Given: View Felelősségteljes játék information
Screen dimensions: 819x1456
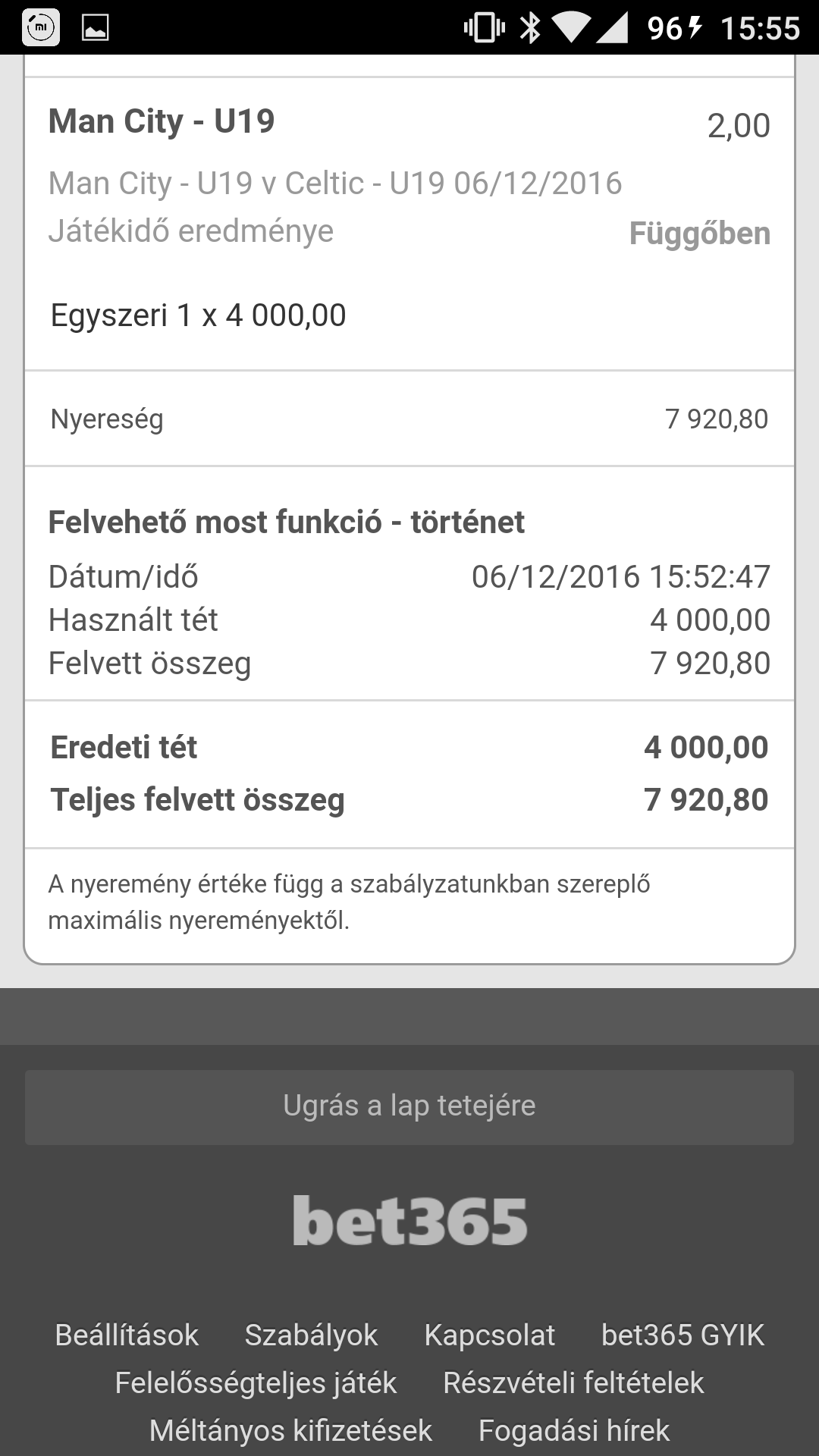Looking at the screenshot, I should pyautogui.click(x=256, y=1383).
